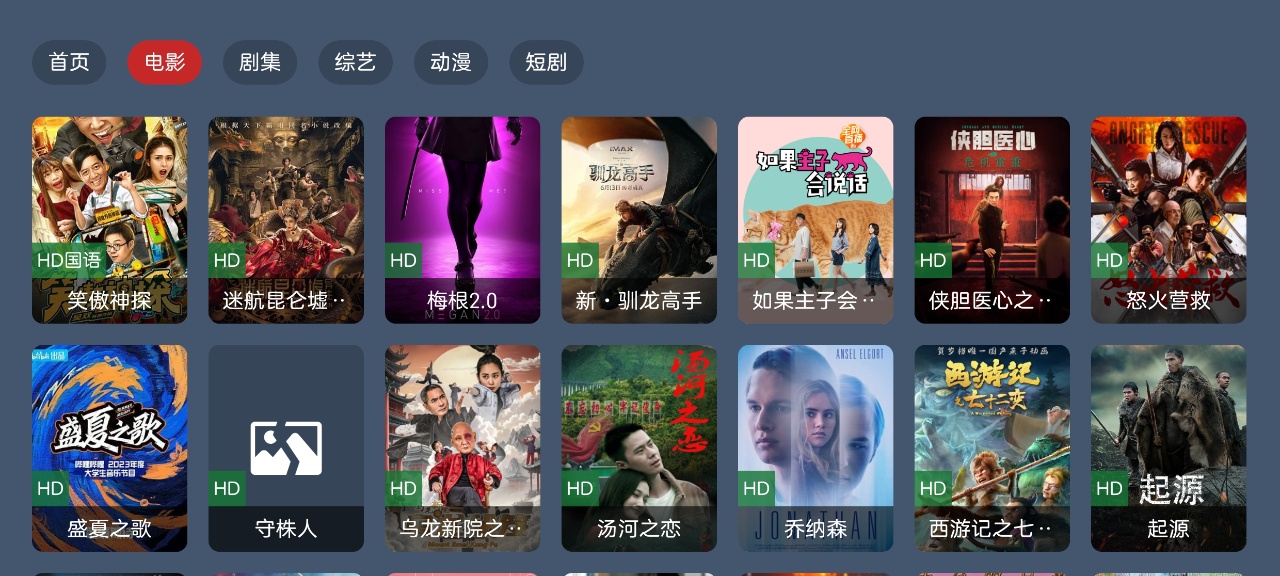Select the movie 汤河之恋

[x=639, y=448]
